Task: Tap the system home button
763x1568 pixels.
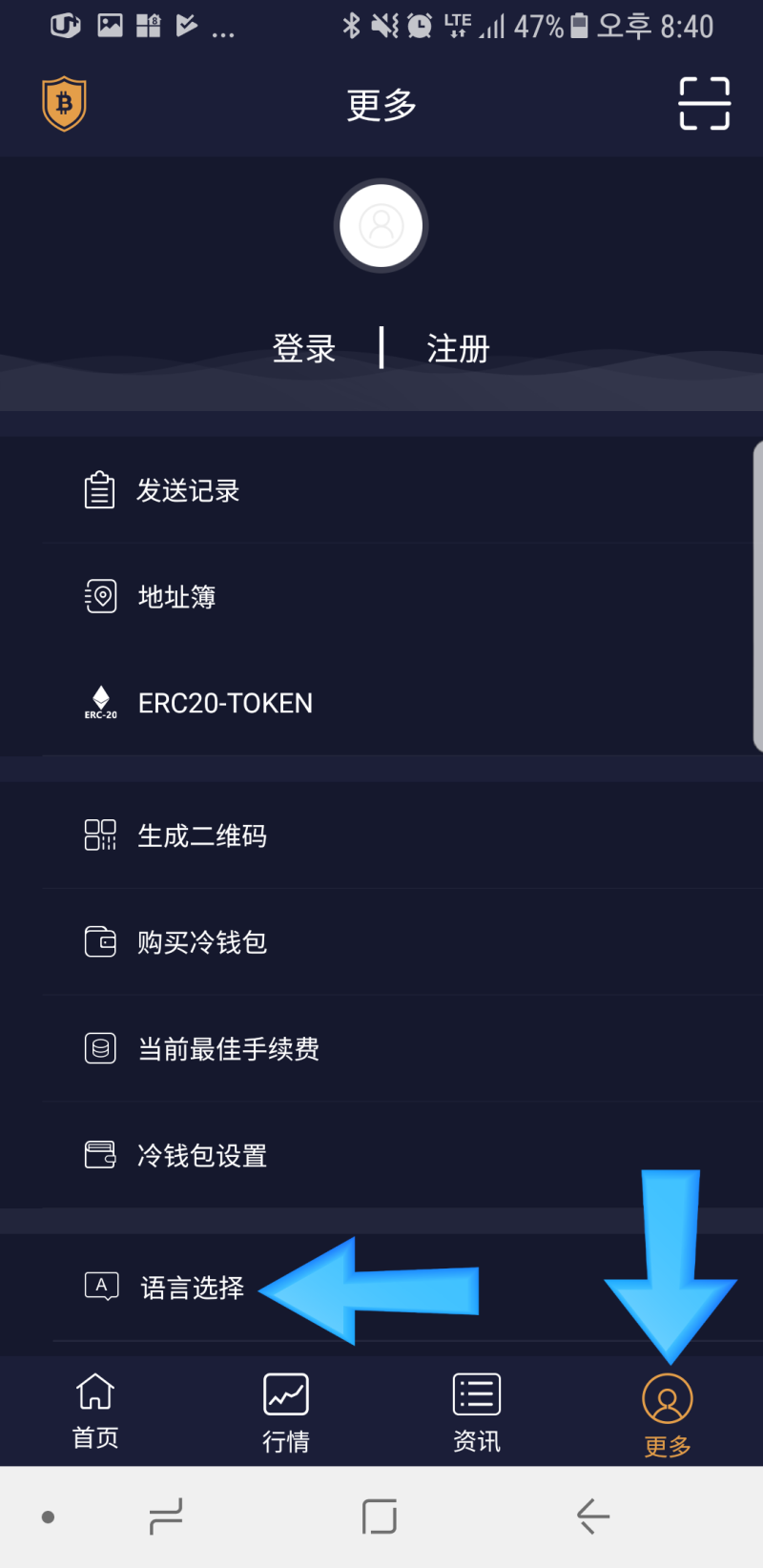Action: point(380,1516)
